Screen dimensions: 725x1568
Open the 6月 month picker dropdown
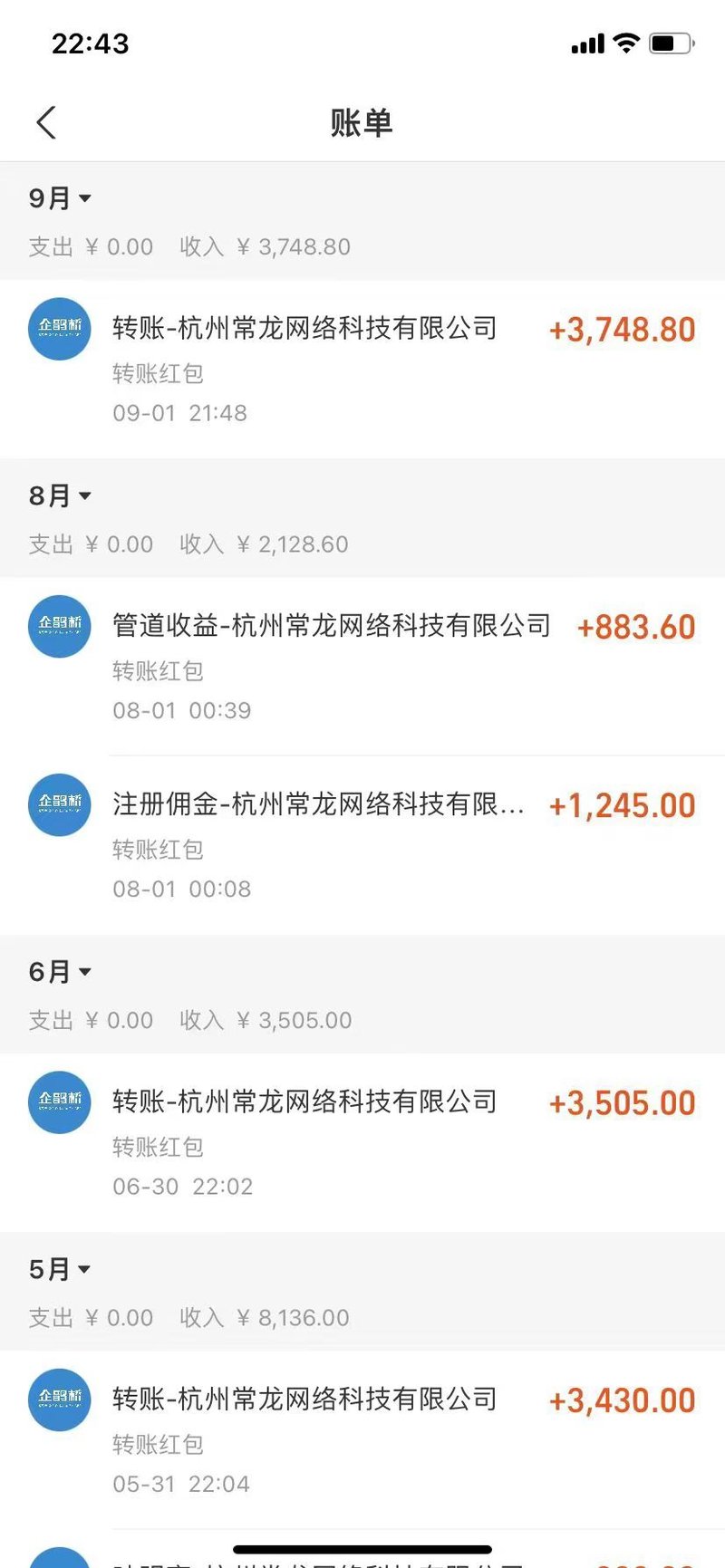[x=60, y=971]
